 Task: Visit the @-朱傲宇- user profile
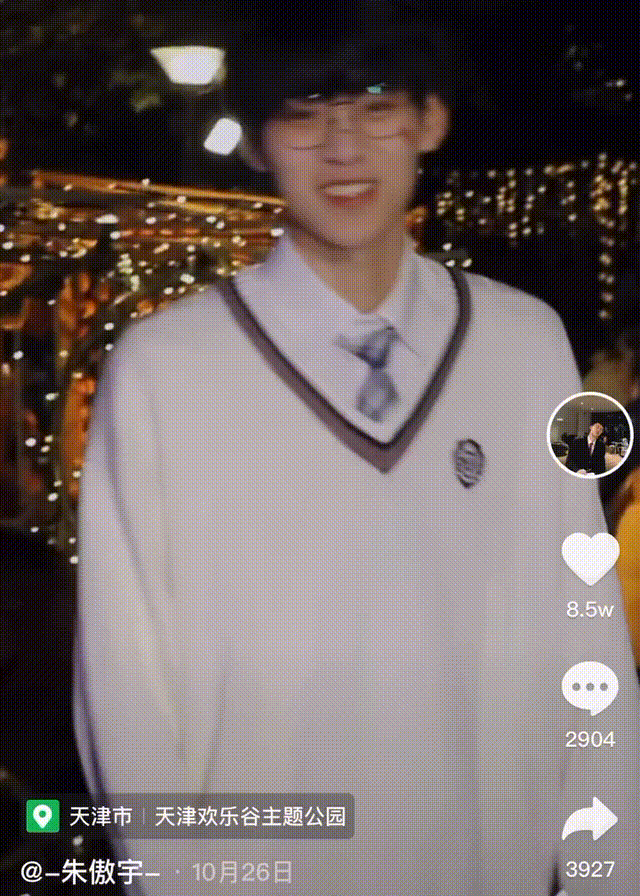90,871
